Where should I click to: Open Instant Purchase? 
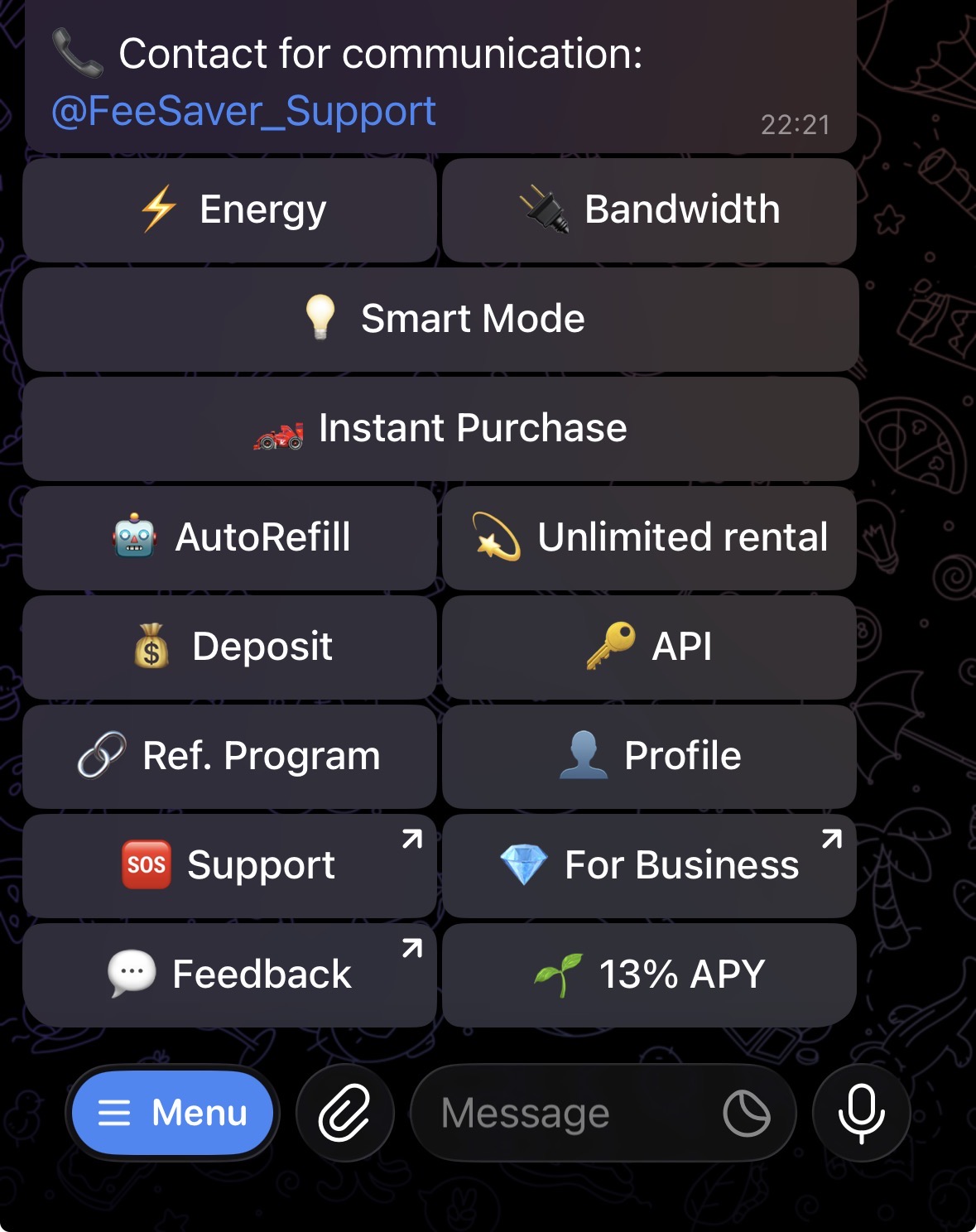pos(440,429)
